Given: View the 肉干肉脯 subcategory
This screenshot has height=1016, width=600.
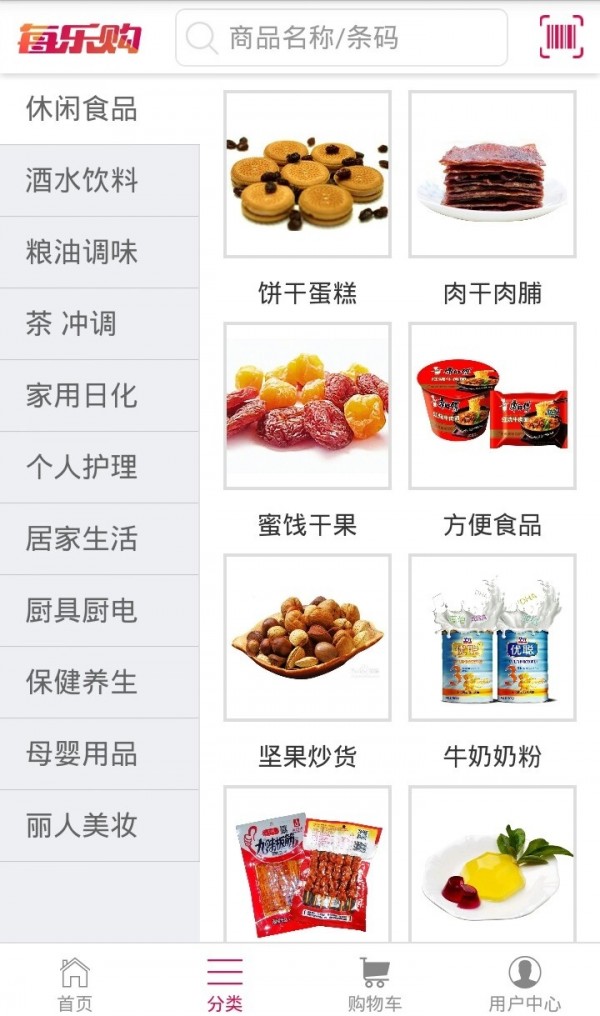Looking at the screenshot, I should [492, 175].
